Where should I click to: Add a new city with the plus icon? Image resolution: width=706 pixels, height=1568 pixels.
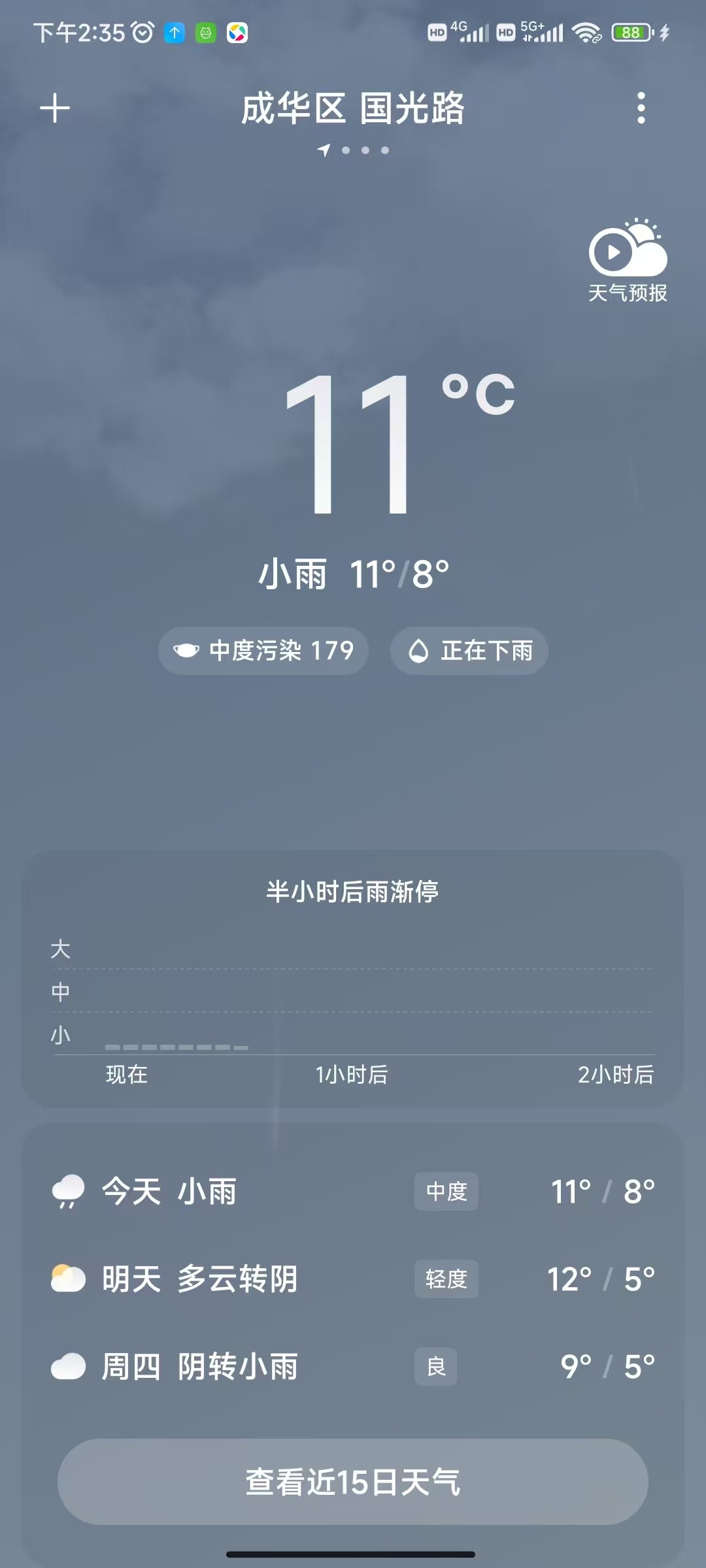click(55, 108)
